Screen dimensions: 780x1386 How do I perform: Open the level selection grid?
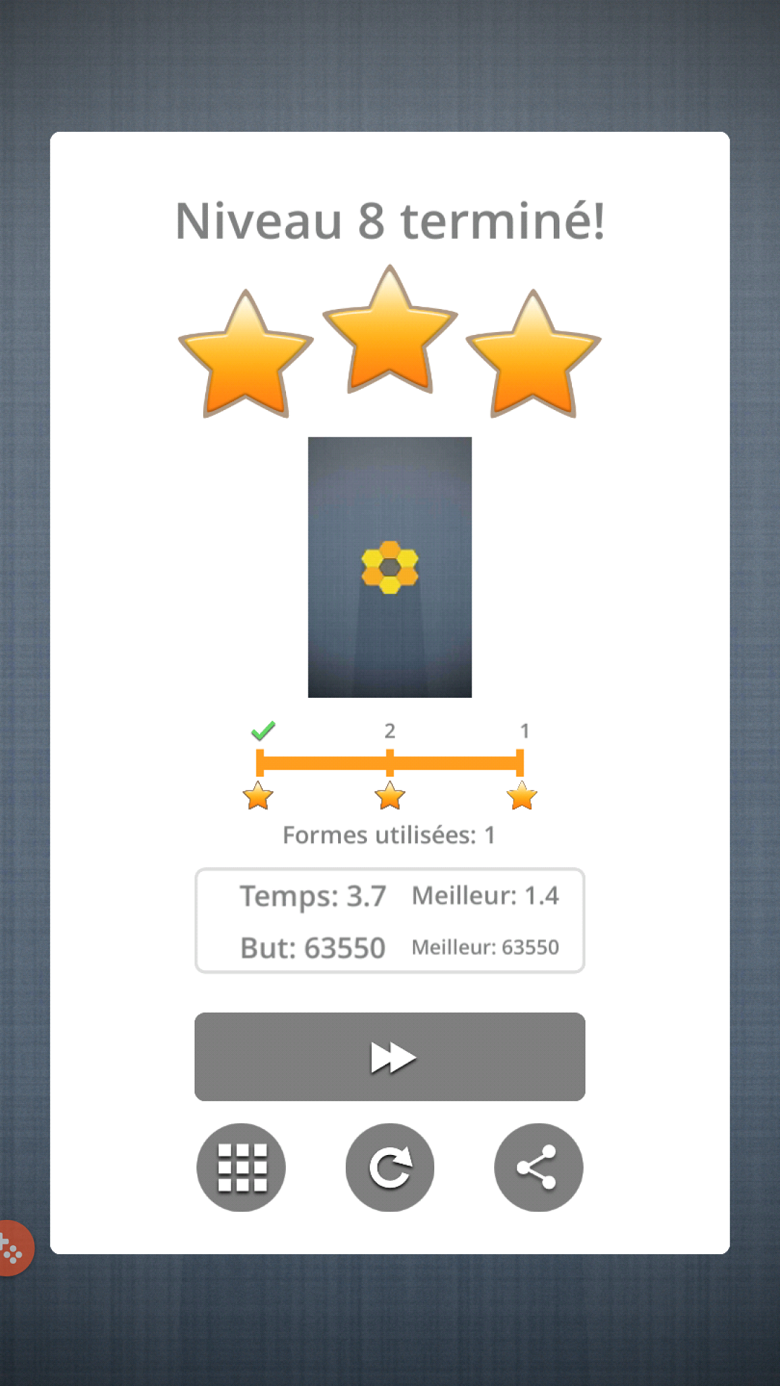[x=241, y=1168]
